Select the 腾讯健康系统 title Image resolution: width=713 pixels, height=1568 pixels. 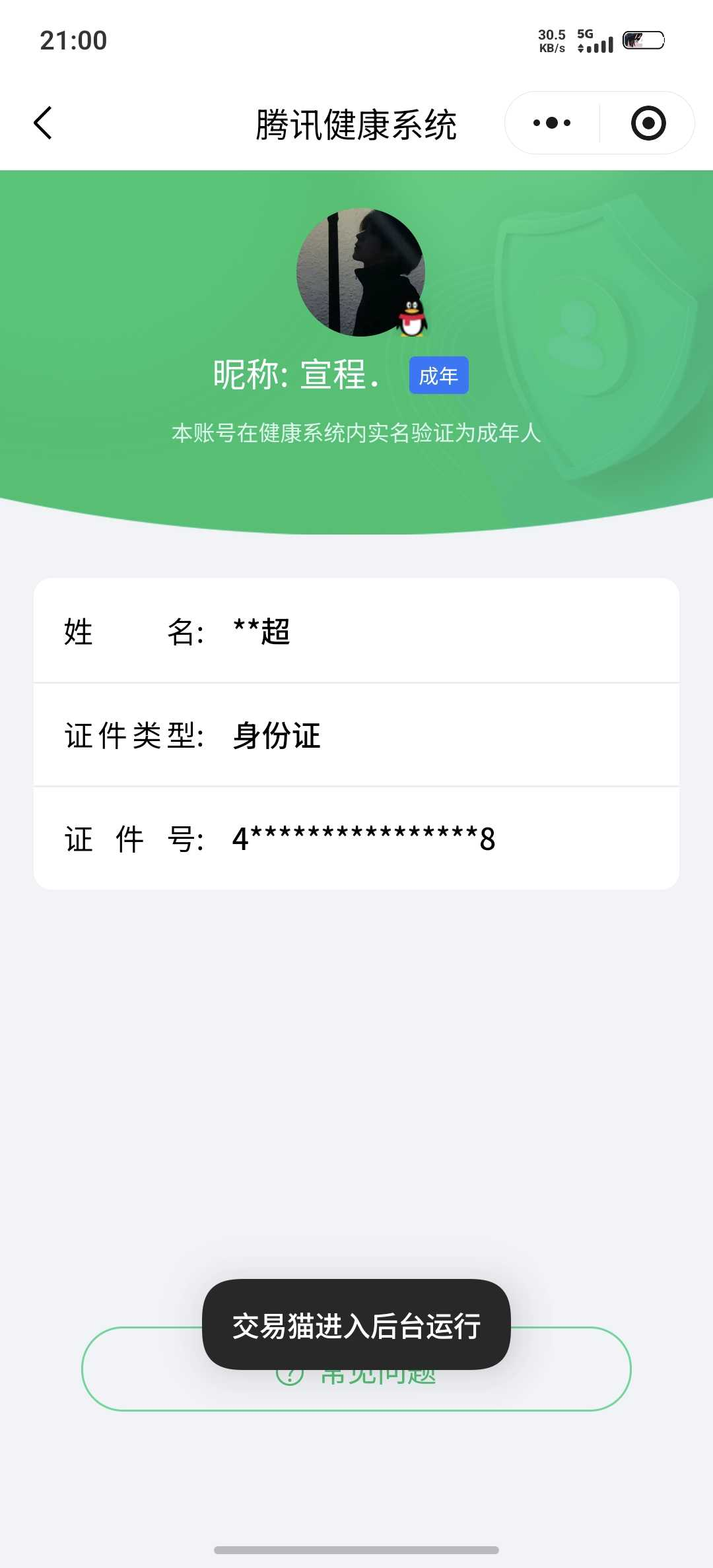point(356,123)
